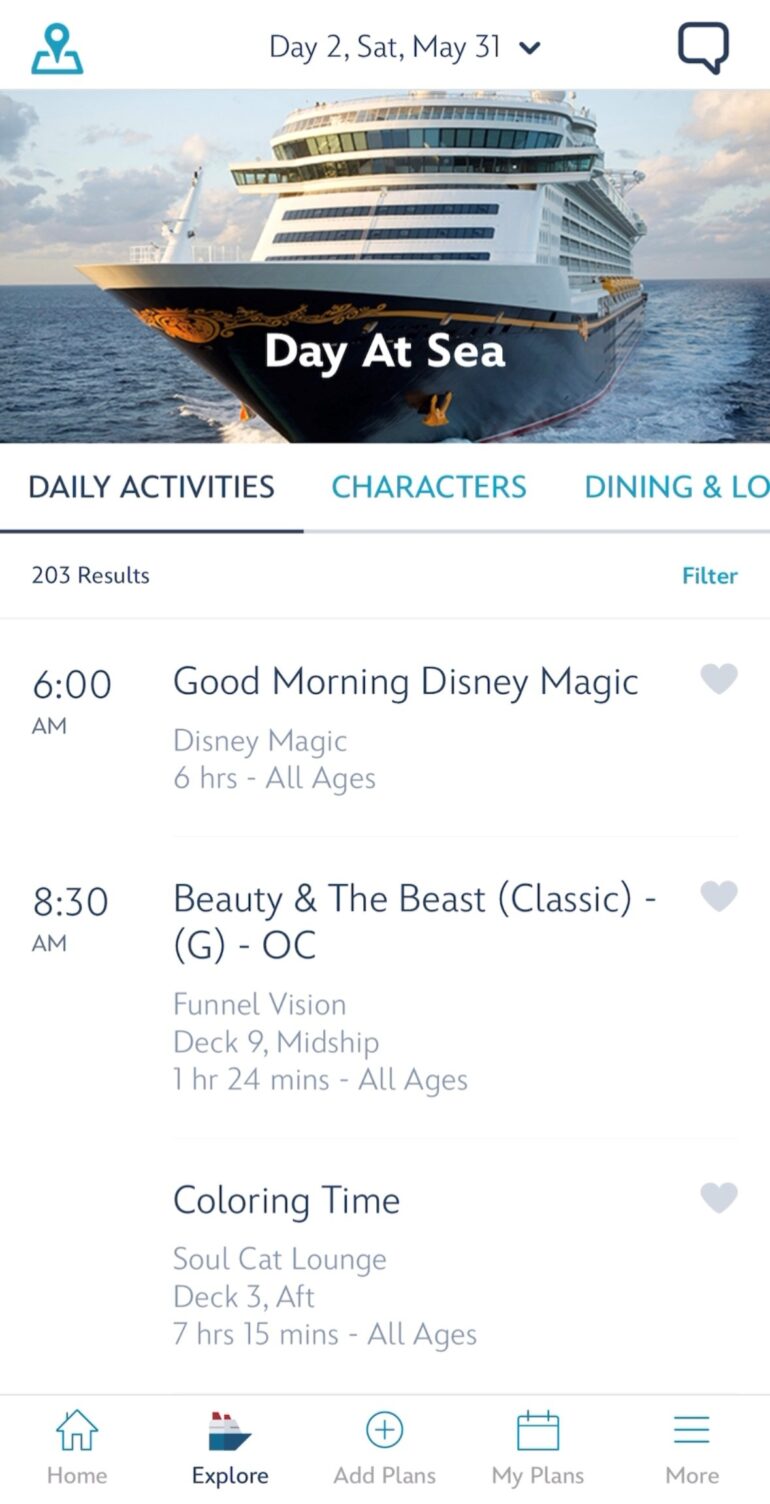This screenshot has height=1504, width=770.
Task: Favorite Beauty & The Beast showing
Action: tap(718, 897)
